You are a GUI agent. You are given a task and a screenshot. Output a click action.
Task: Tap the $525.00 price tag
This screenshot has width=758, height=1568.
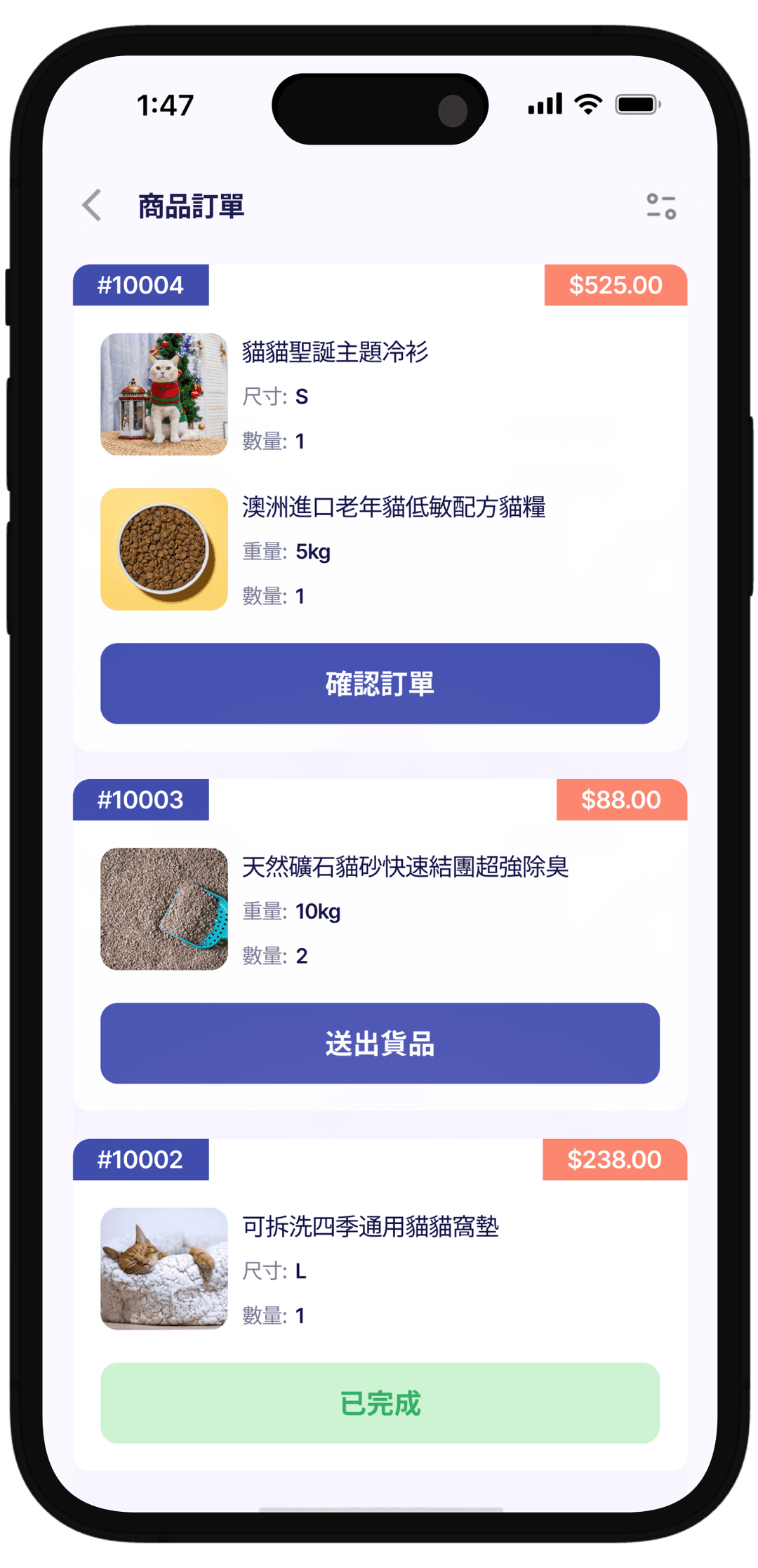615,285
